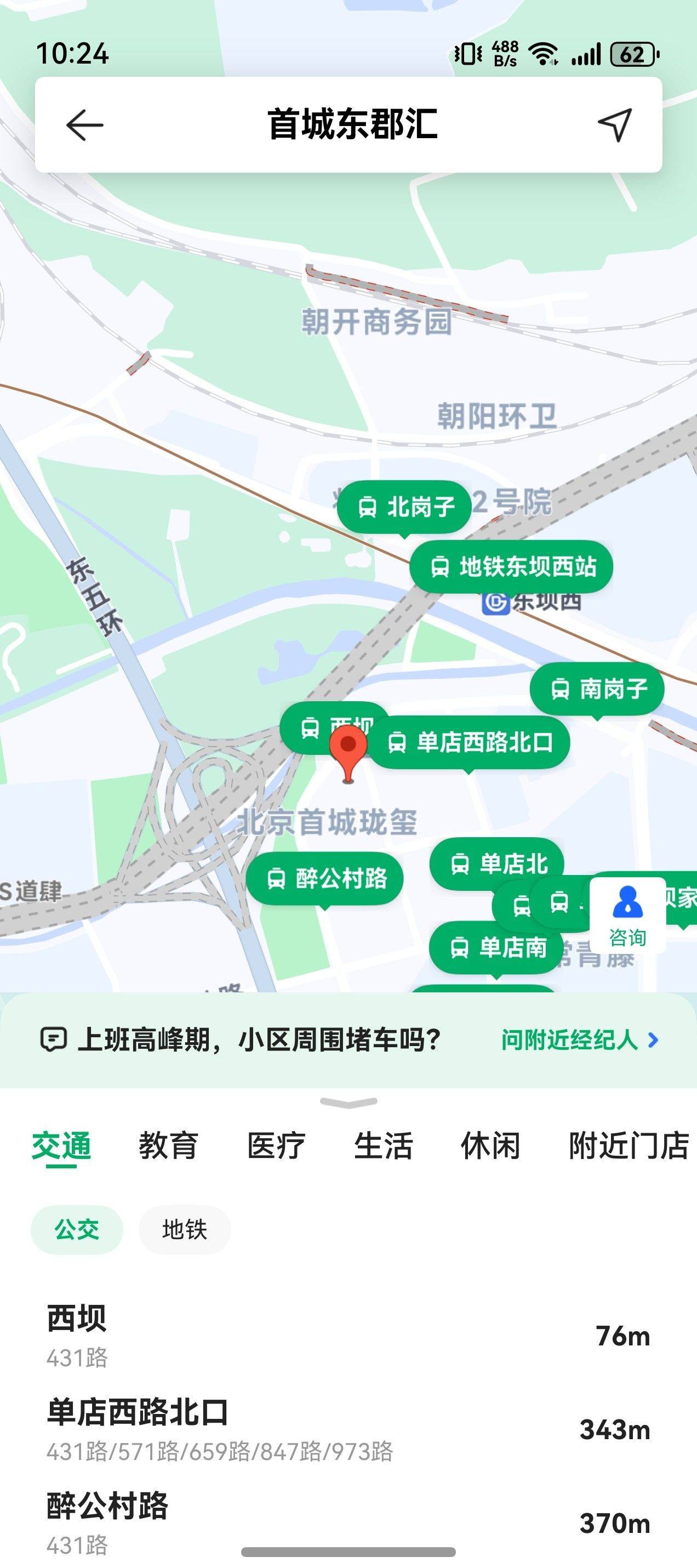Viewport: 697px width, 1568px height.
Task: Choose the 地铁 filter chip
Action: click(x=185, y=1230)
